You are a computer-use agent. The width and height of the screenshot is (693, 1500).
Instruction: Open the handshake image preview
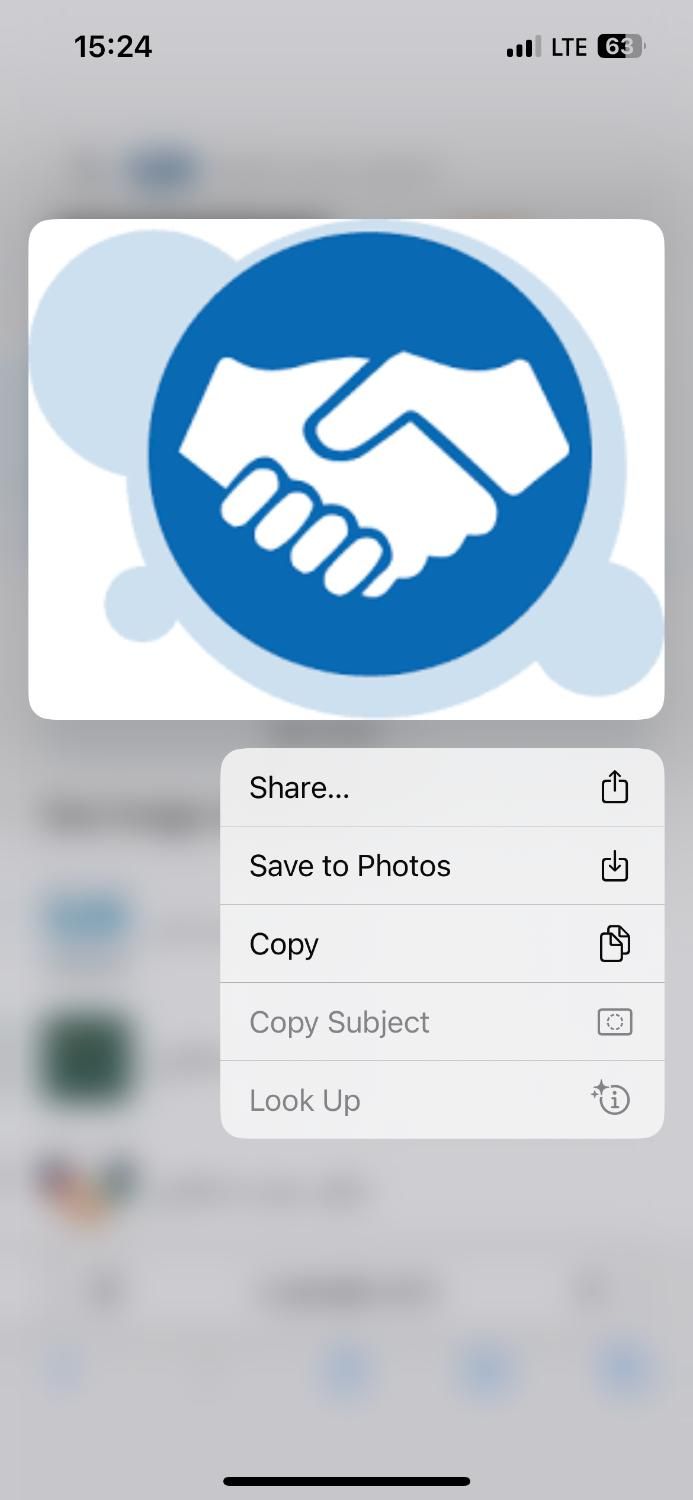(x=346, y=469)
